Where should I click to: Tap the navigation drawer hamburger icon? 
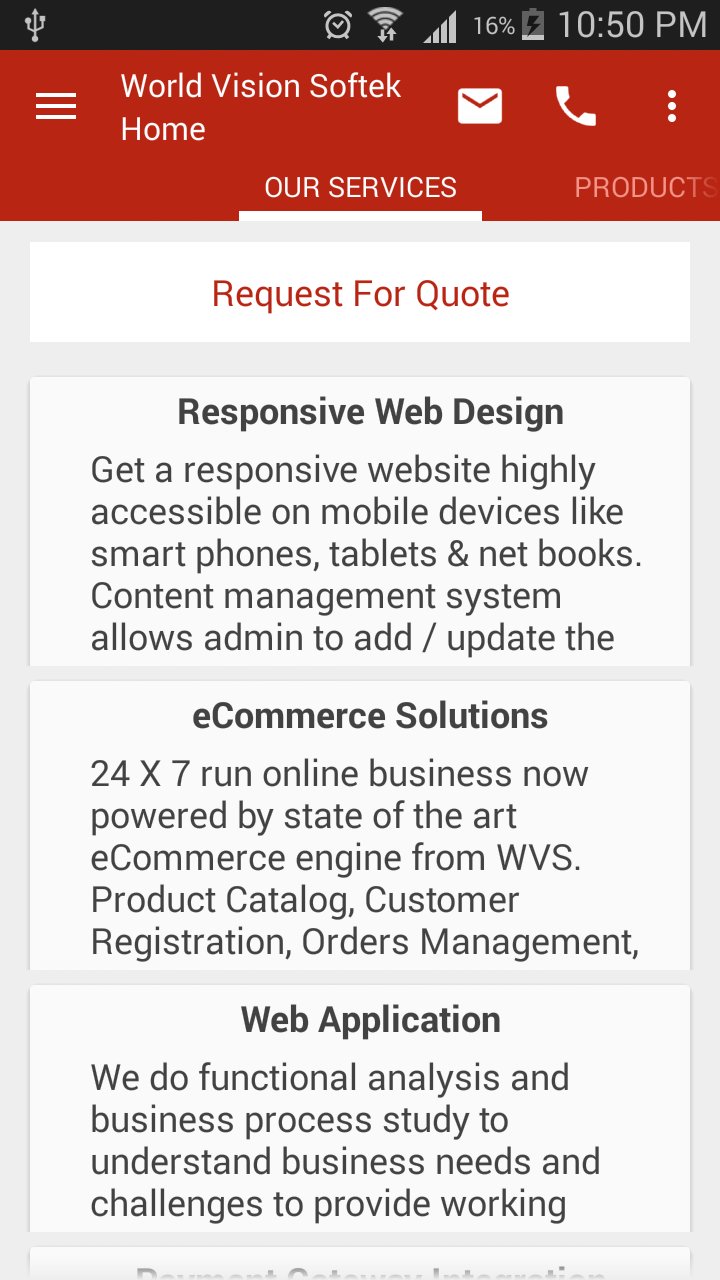(55, 105)
